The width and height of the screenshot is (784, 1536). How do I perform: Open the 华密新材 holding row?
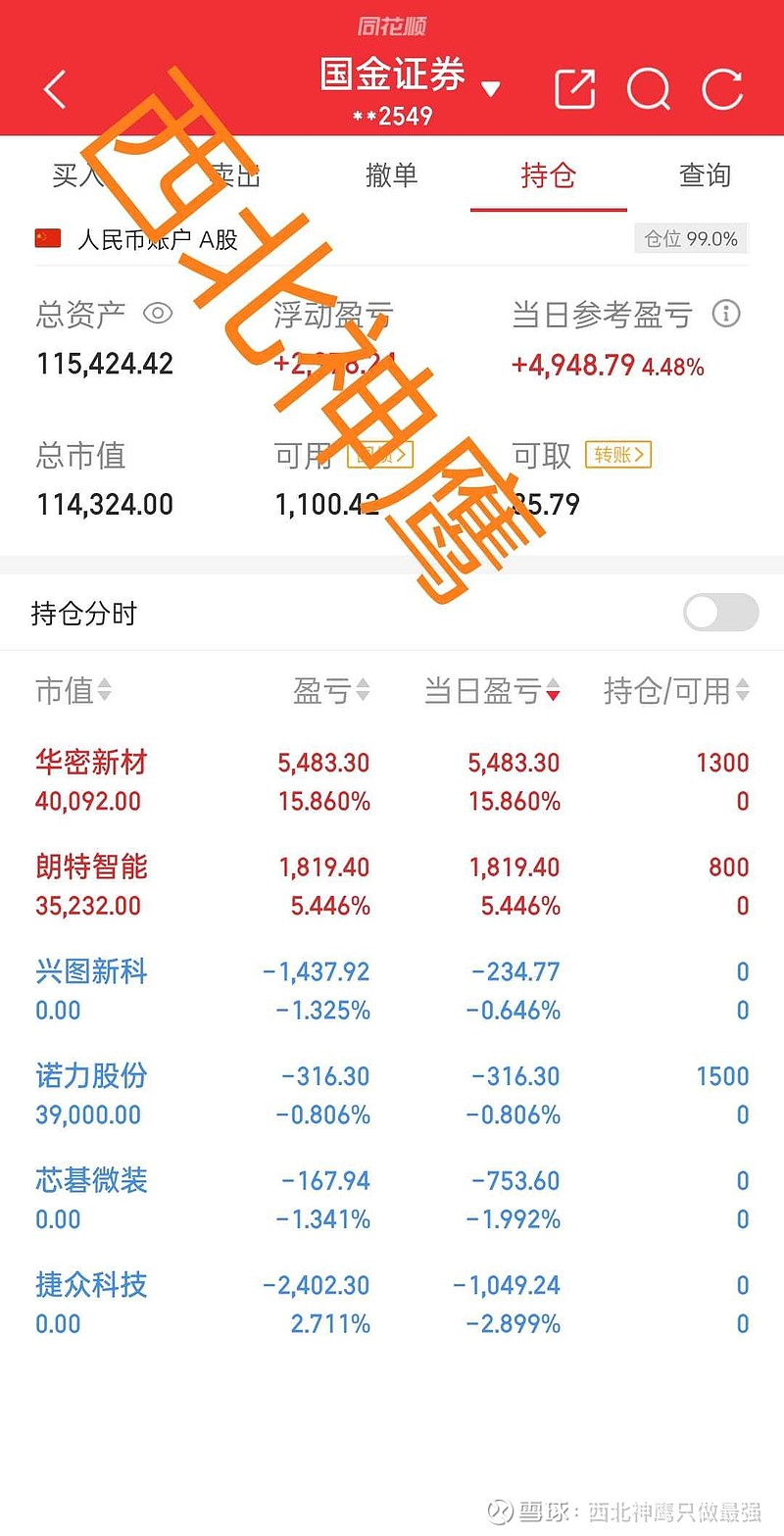(392, 781)
